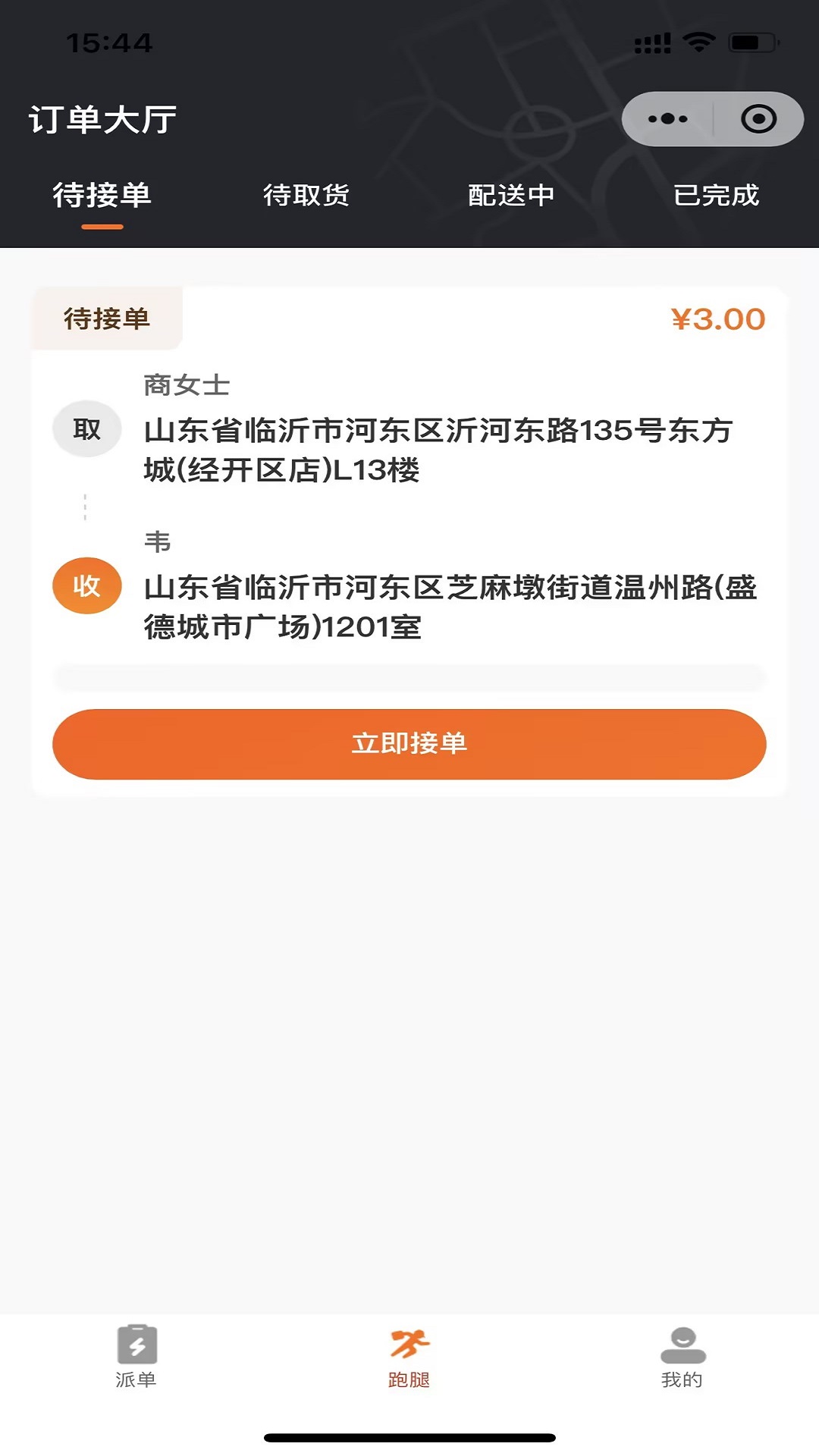Viewport: 819px width, 1456px height.
Task: Switch to the 待取货 tab
Action: pos(306,195)
